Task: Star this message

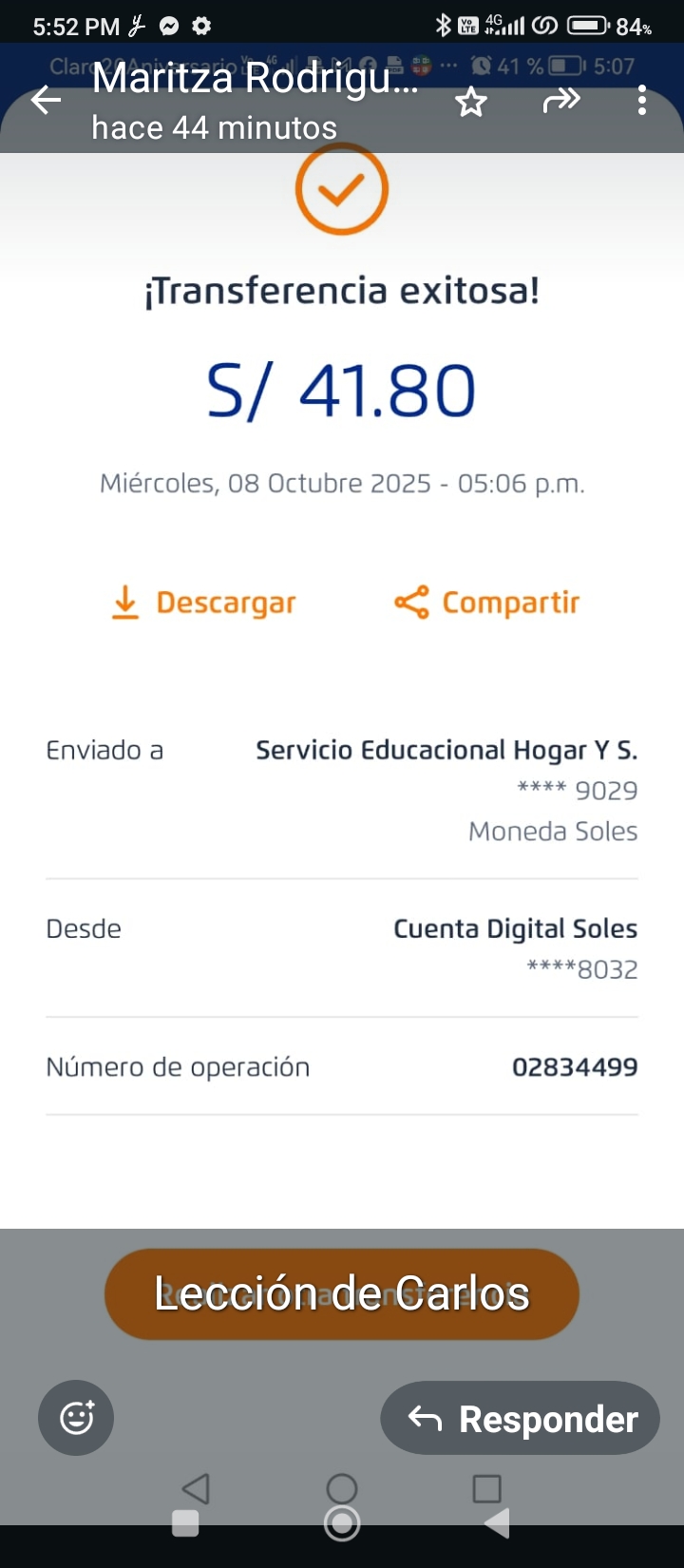Action: [471, 102]
